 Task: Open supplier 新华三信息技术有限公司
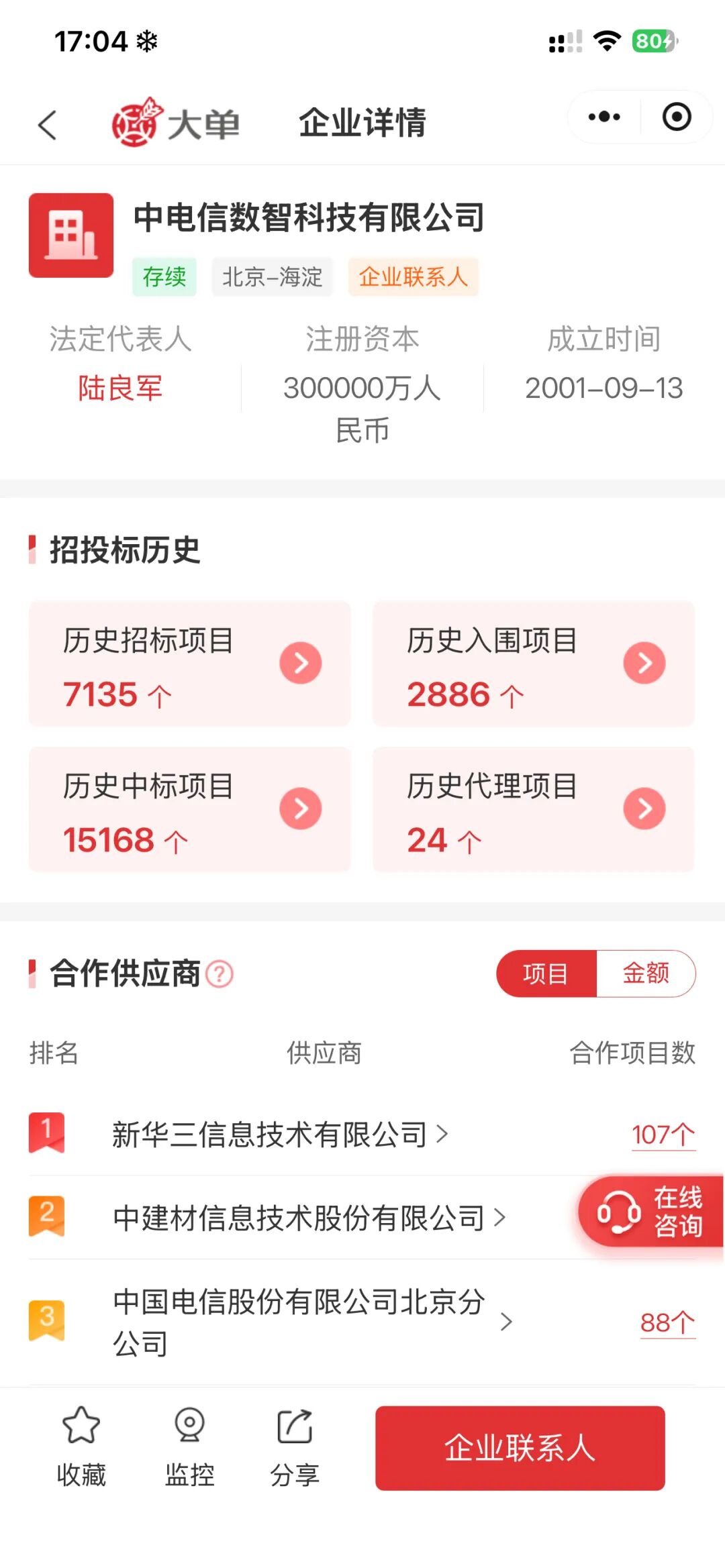(x=279, y=1135)
